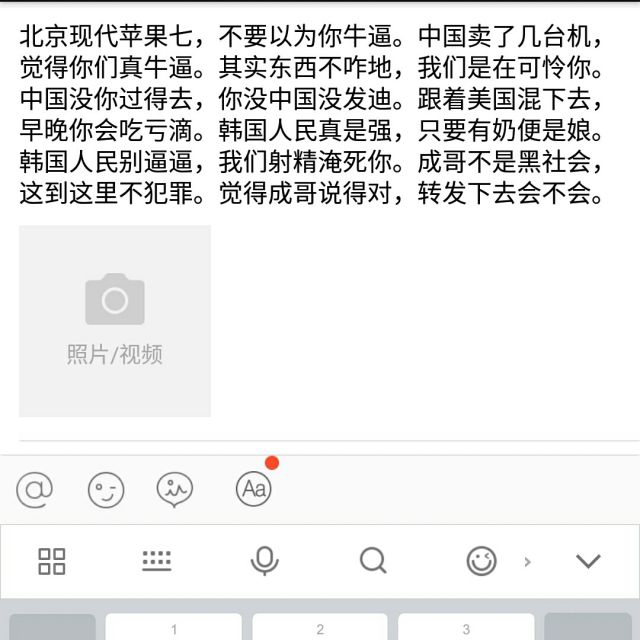
Task: Open keyboard search magnifier
Action: (373, 561)
